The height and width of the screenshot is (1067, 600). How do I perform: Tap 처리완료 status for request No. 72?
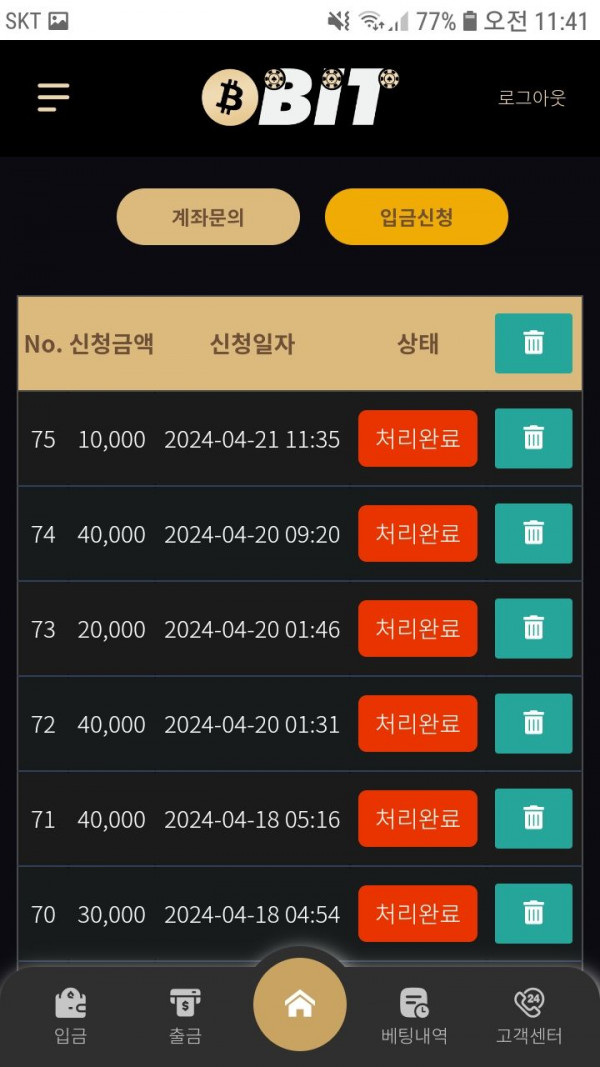coord(418,723)
